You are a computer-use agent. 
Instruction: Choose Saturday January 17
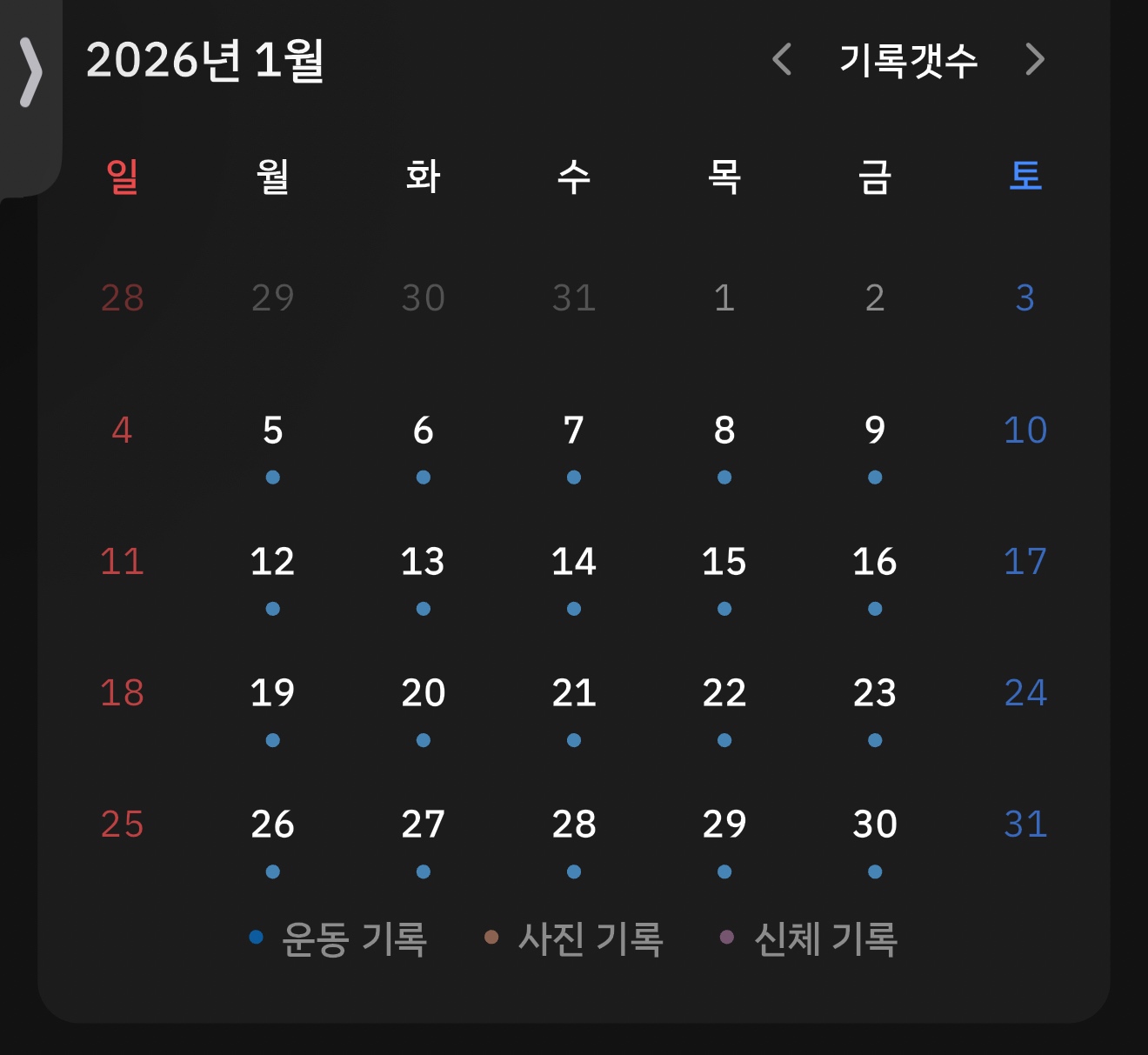(1025, 562)
